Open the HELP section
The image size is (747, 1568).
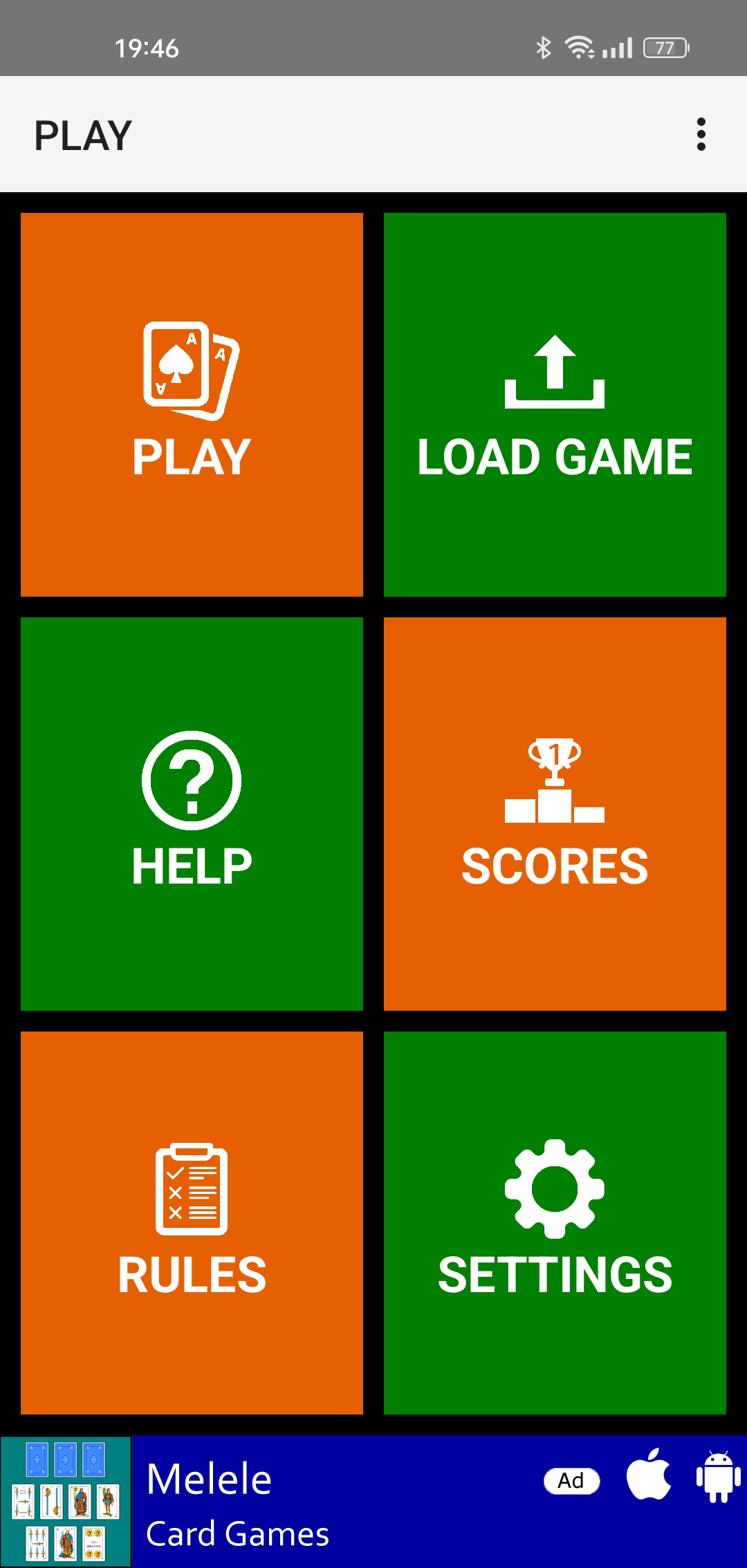192,814
